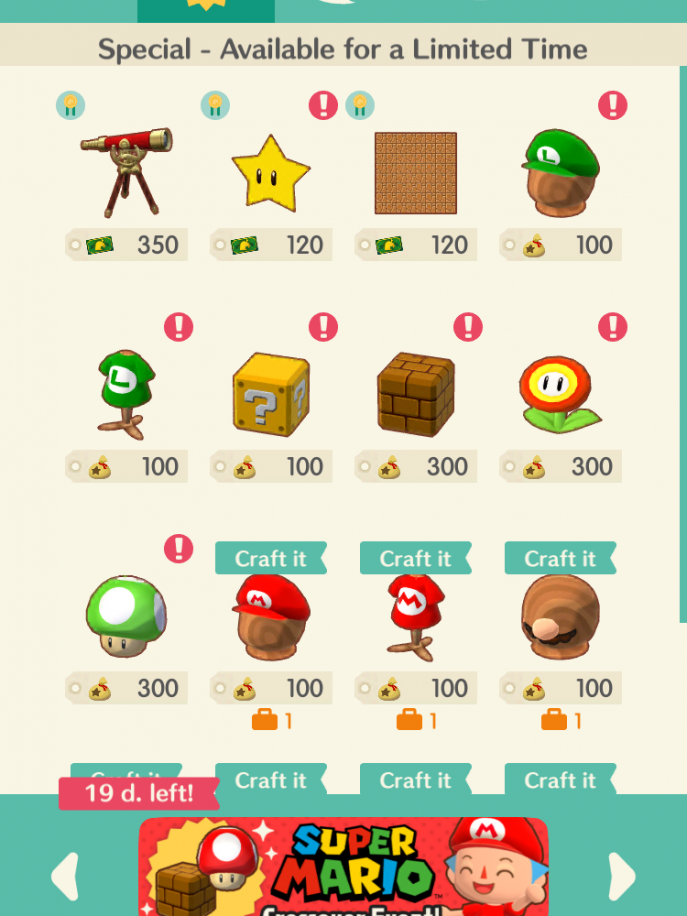The height and width of the screenshot is (916, 687).
Task: Open the yellow question block item
Action: pyautogui.click(x=270, y=394)
